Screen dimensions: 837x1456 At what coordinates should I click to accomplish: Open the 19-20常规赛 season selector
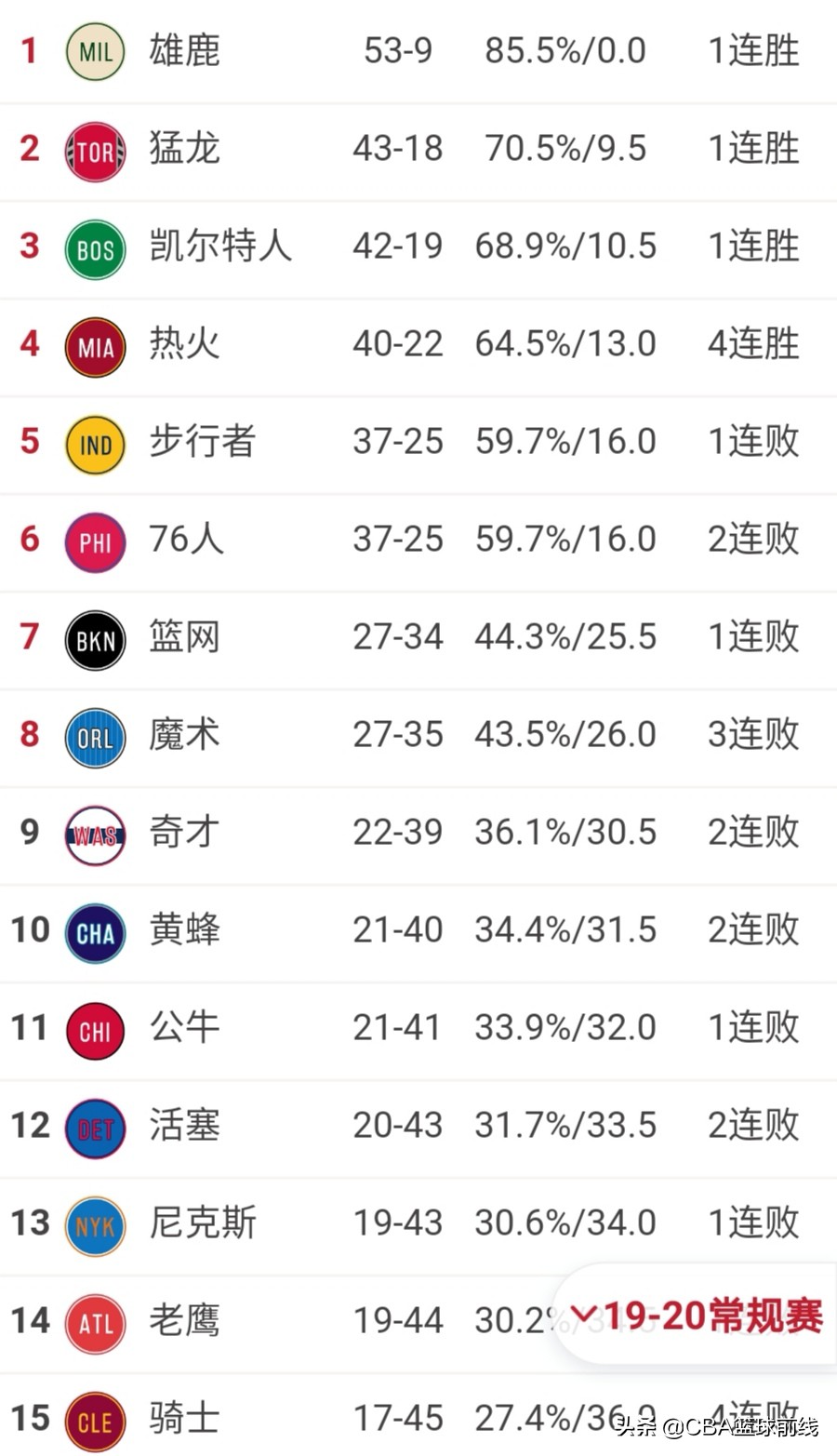696,1316
